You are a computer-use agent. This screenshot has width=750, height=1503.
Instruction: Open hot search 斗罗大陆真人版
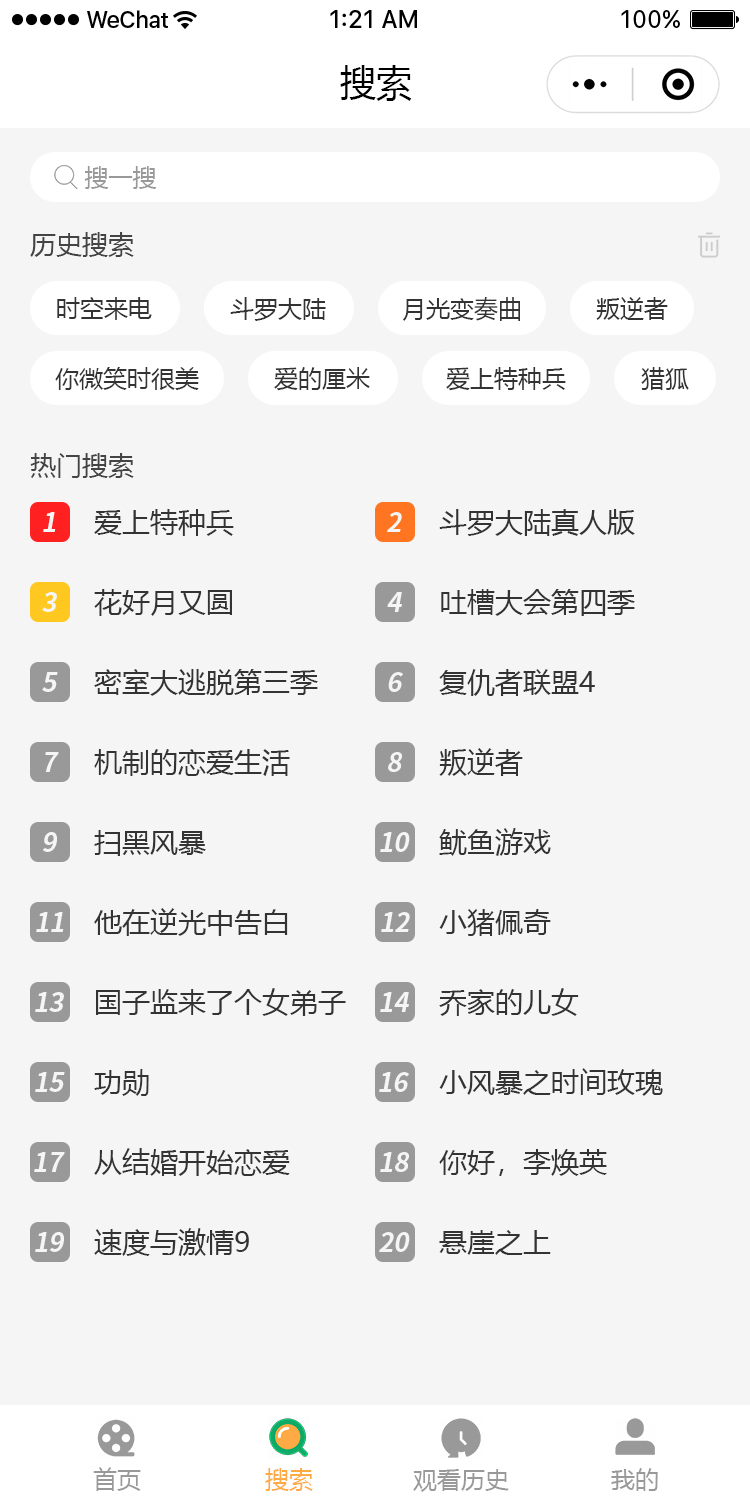coord(536,522)
